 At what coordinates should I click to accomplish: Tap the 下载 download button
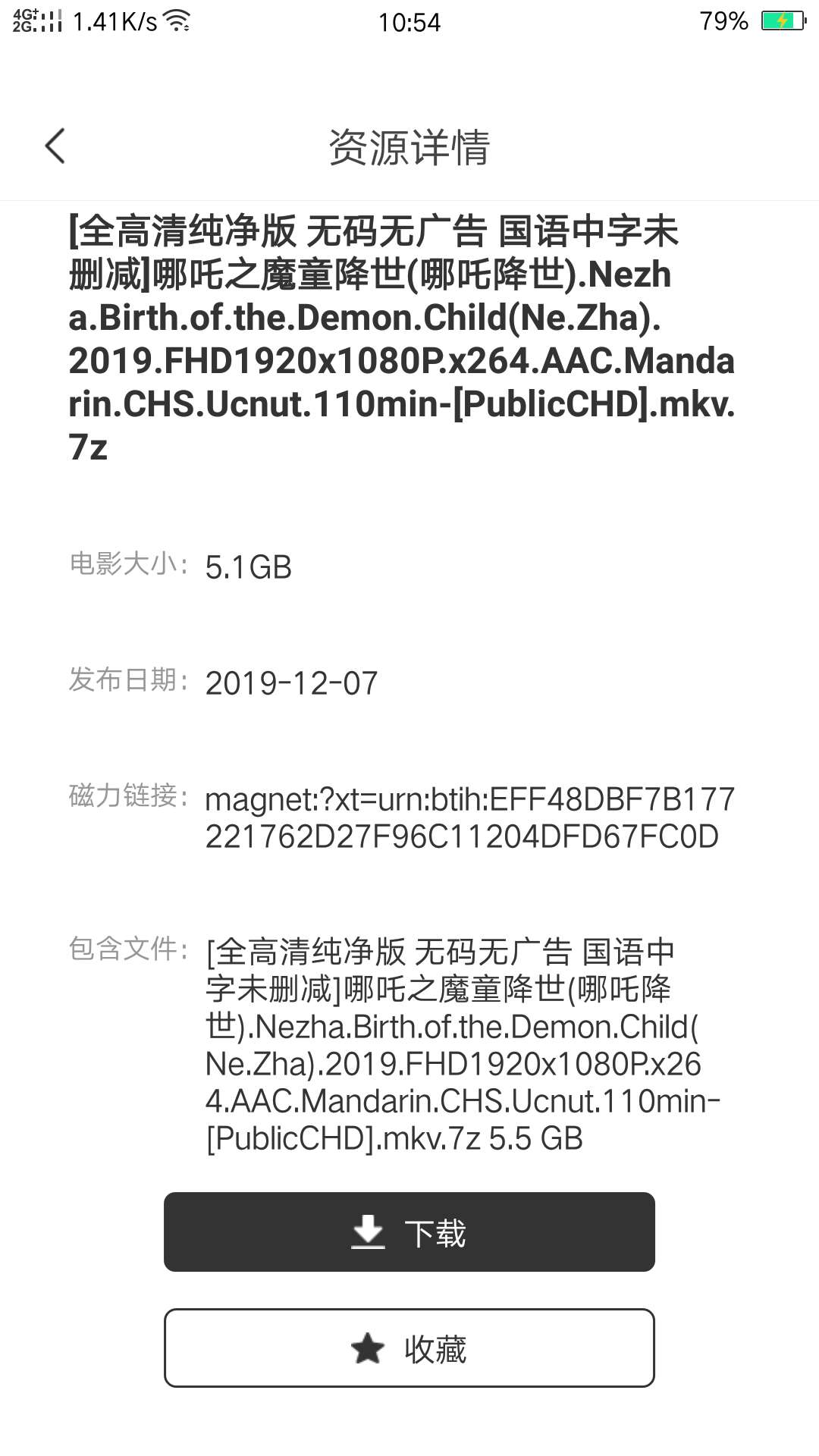point(409,1232)
